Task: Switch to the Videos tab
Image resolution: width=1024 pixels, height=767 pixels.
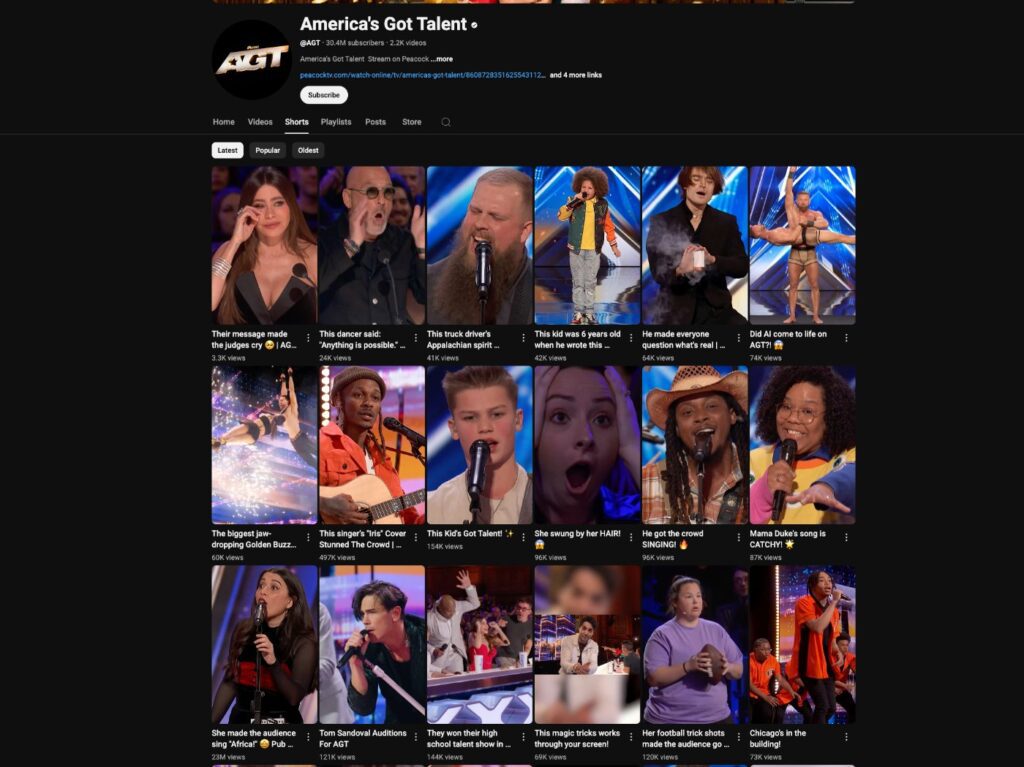Action: point(260,122)
